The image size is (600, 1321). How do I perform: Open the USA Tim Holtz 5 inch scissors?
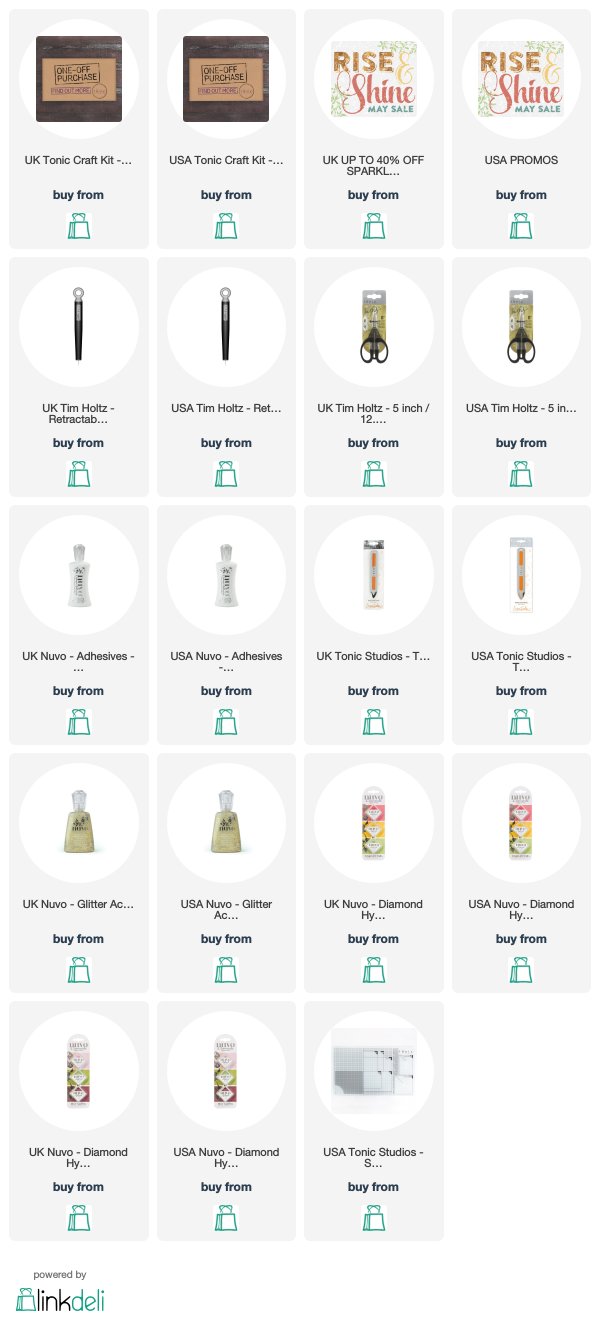522,377
